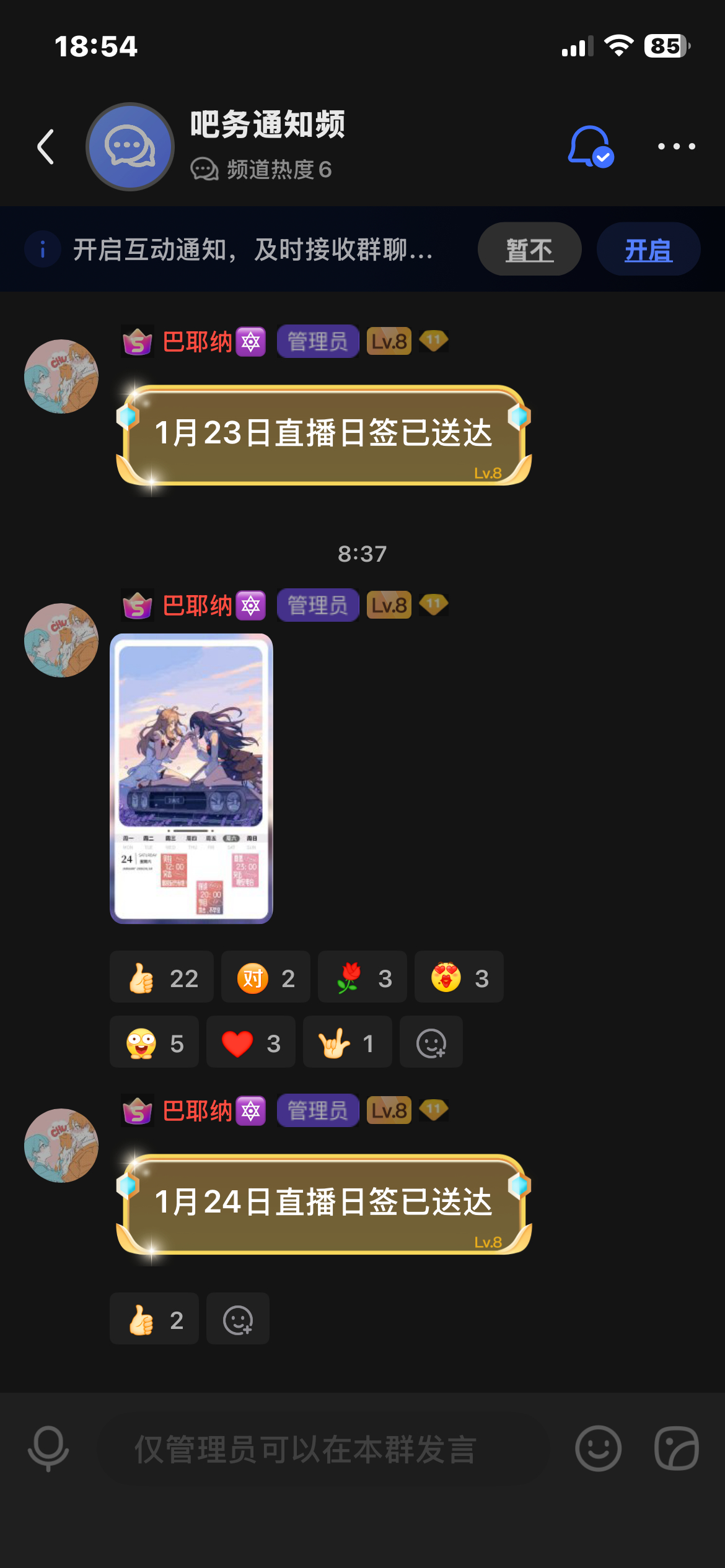
Task: Add a red heart reaction
Action: [x=250, y=1043]
